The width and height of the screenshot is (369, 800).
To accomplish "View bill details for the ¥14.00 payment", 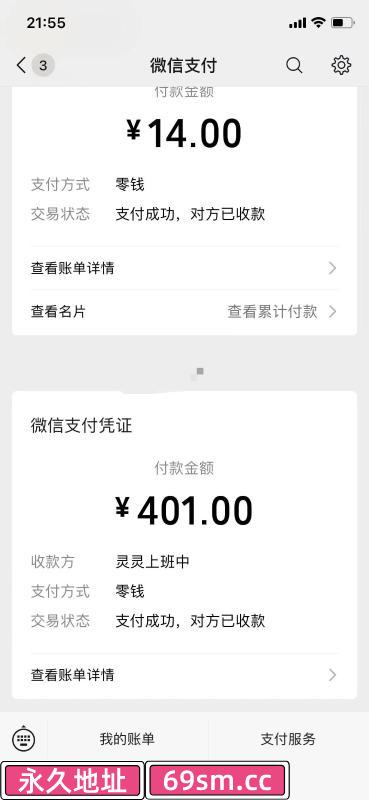I will (x=184, y=268).
